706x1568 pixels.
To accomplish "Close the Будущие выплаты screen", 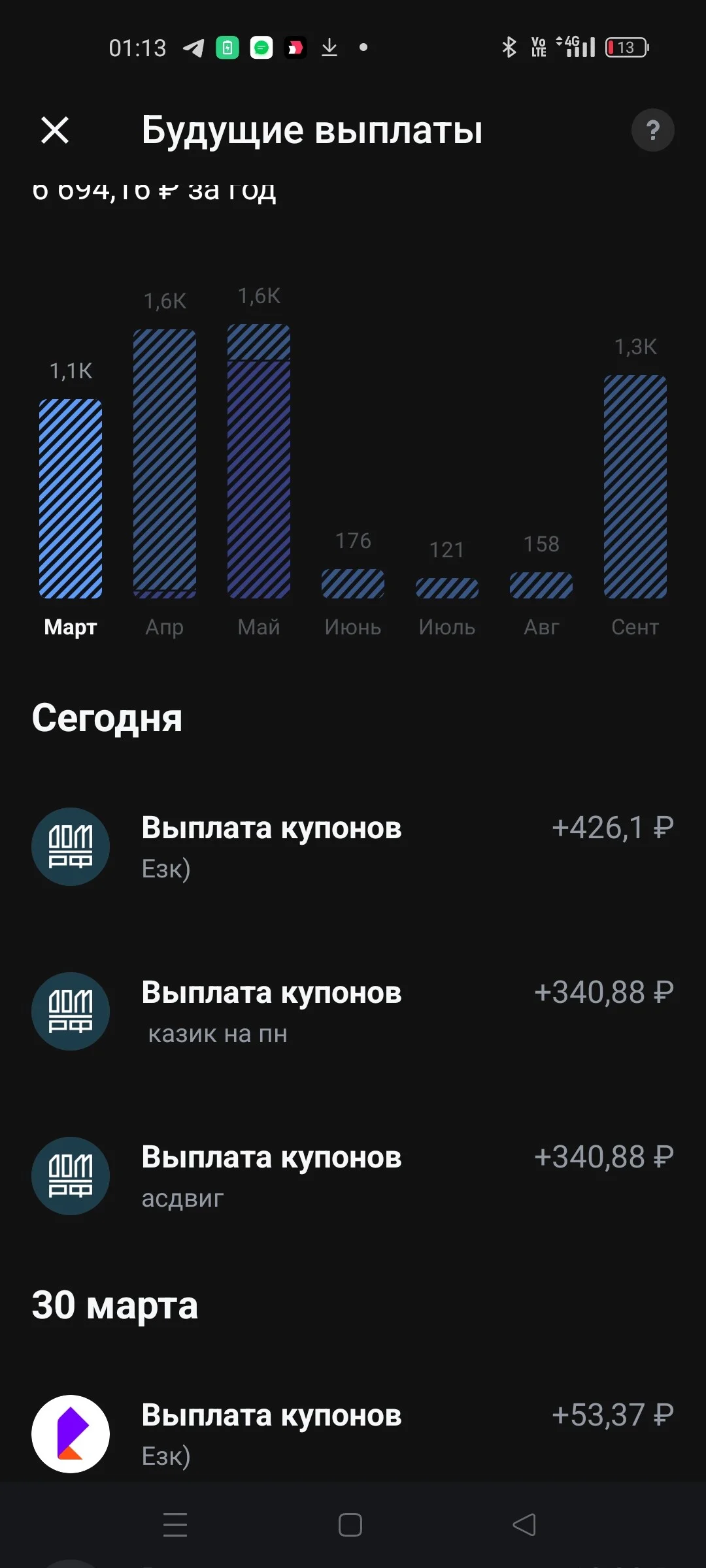I will (55, 130).
